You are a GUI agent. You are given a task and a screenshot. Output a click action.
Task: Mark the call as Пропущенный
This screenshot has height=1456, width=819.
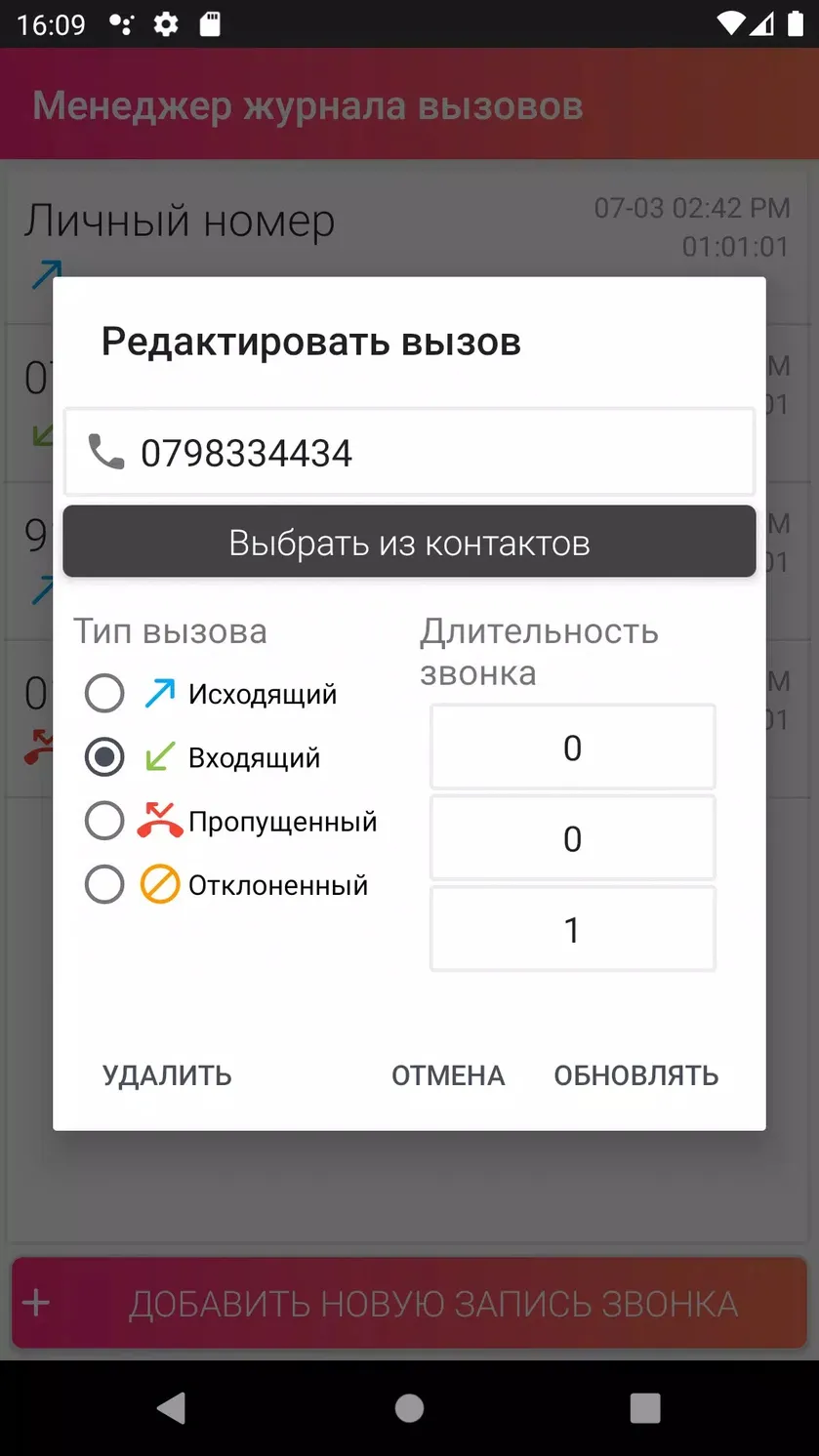pos(231,821)
